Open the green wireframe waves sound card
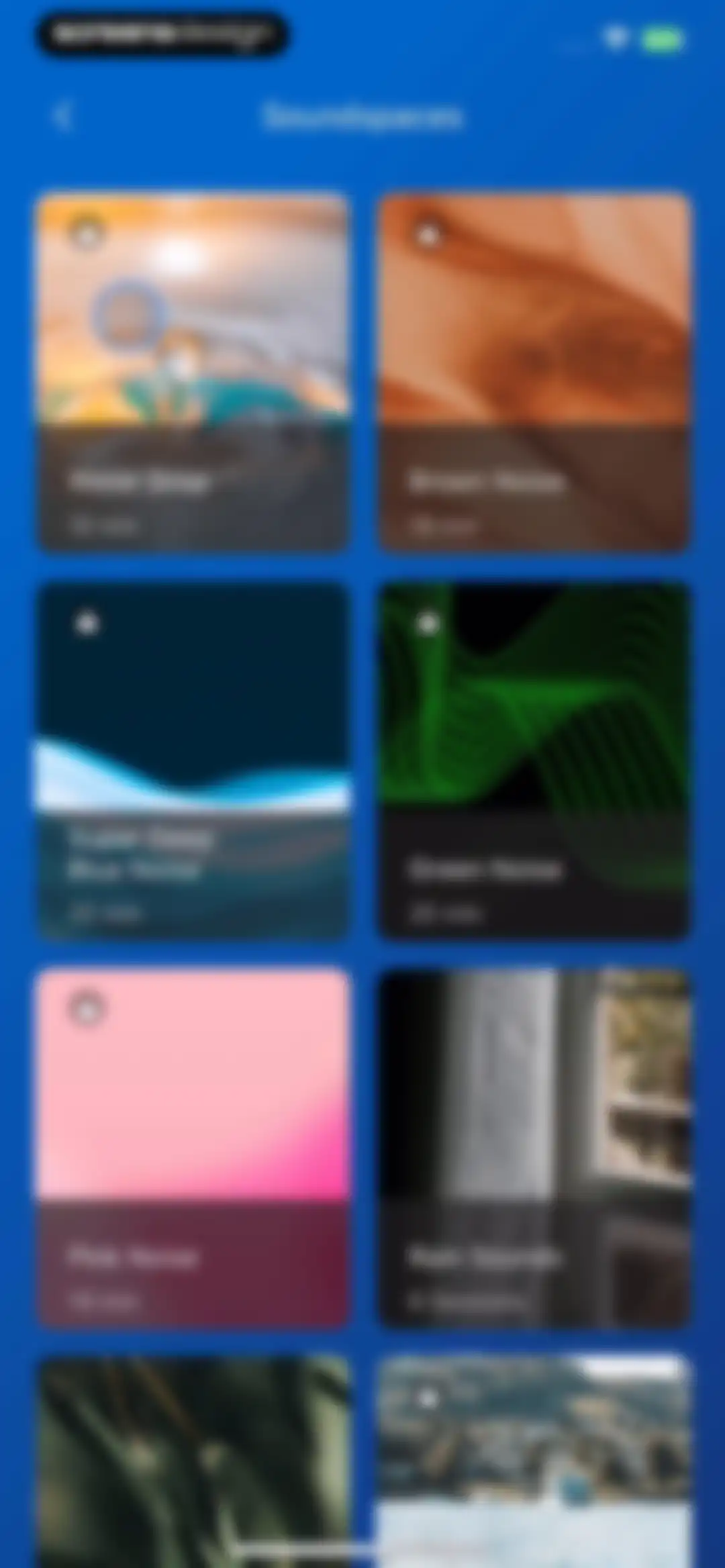 click(x=535, y=761)
